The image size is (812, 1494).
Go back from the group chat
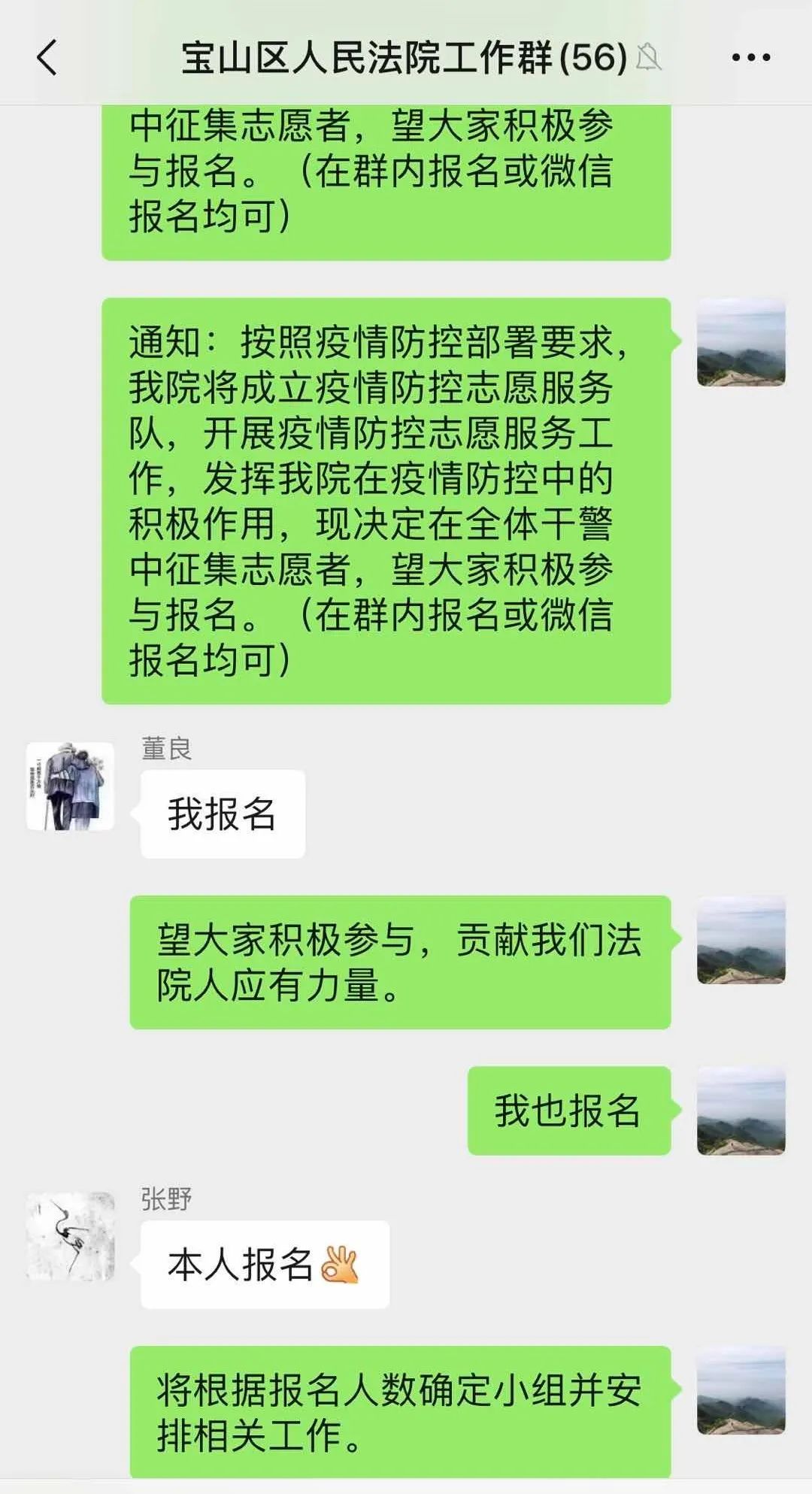pyautogui.click(x=47, y=57)
